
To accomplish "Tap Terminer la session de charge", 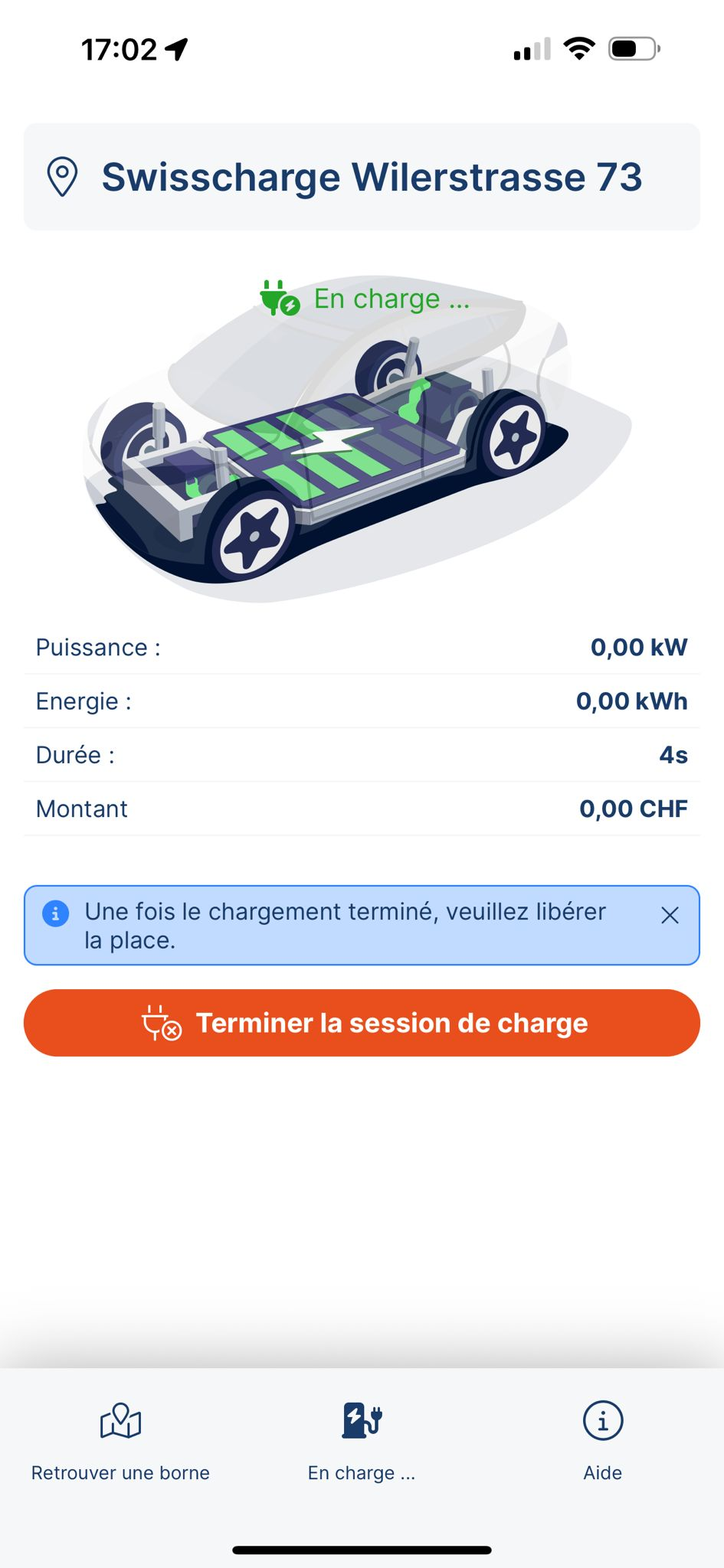I will point(362,1023).
